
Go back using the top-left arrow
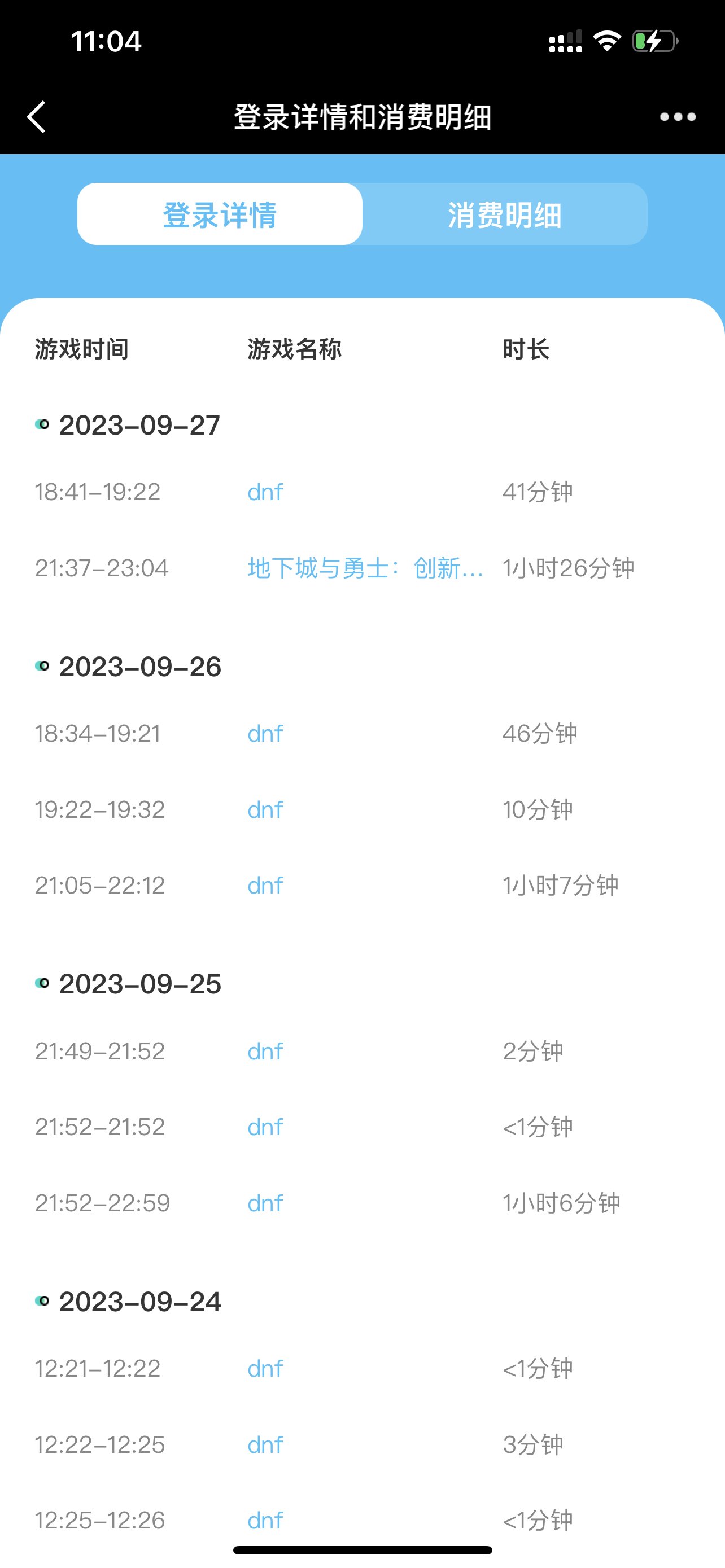[37, 116]
